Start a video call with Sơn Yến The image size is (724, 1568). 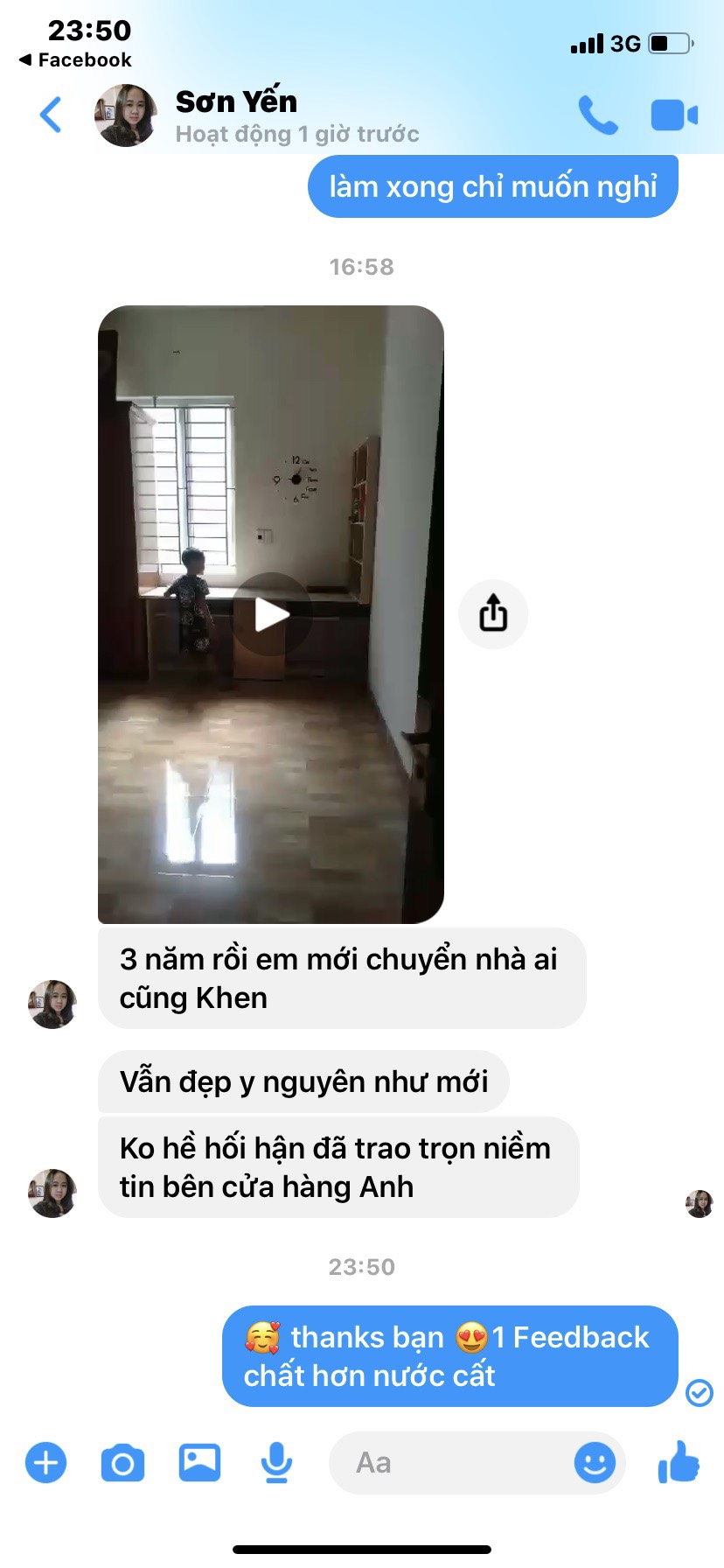pos(674,115)
